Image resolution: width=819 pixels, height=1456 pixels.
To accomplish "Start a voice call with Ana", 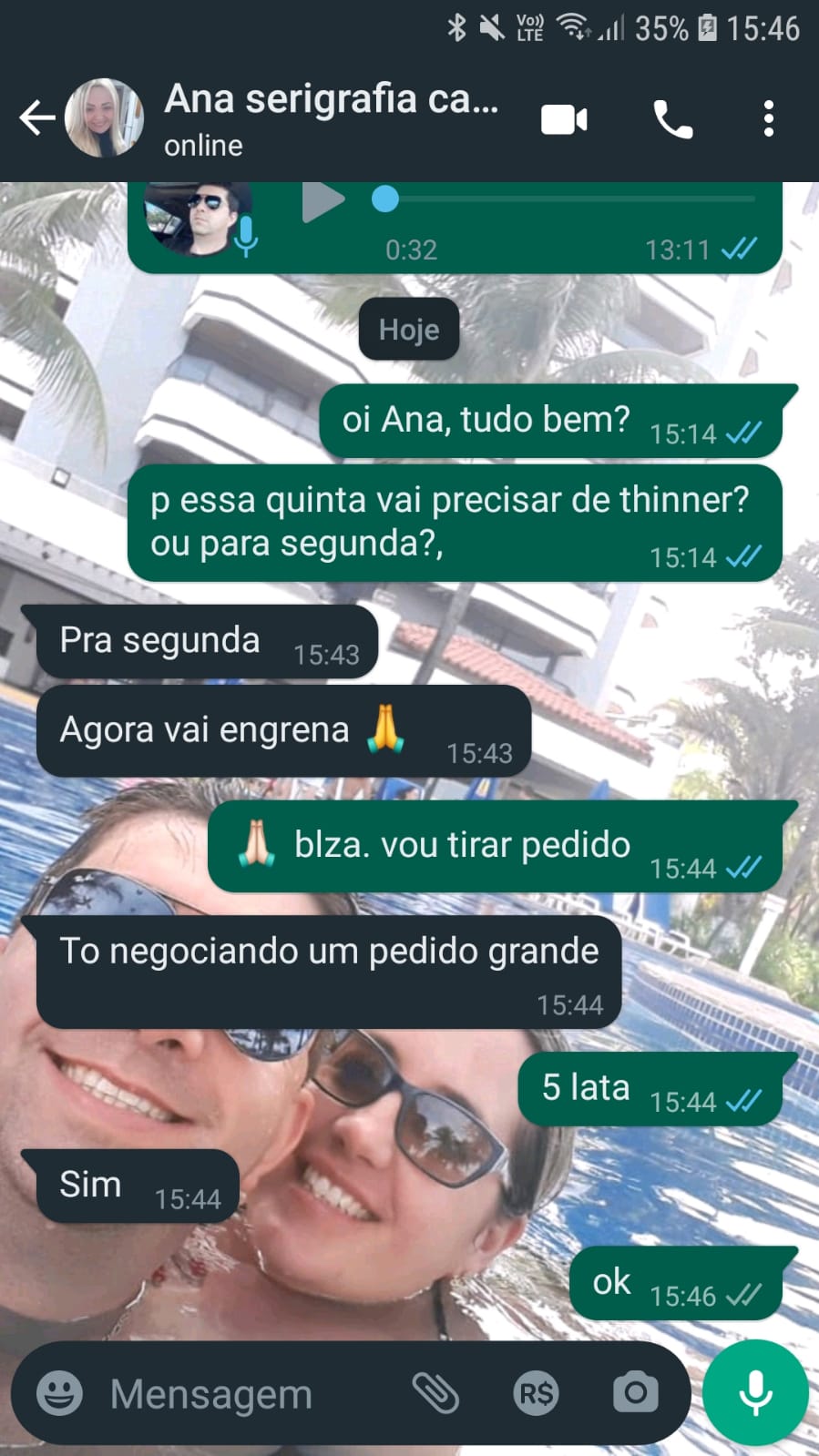I will [x=673, y=120].
